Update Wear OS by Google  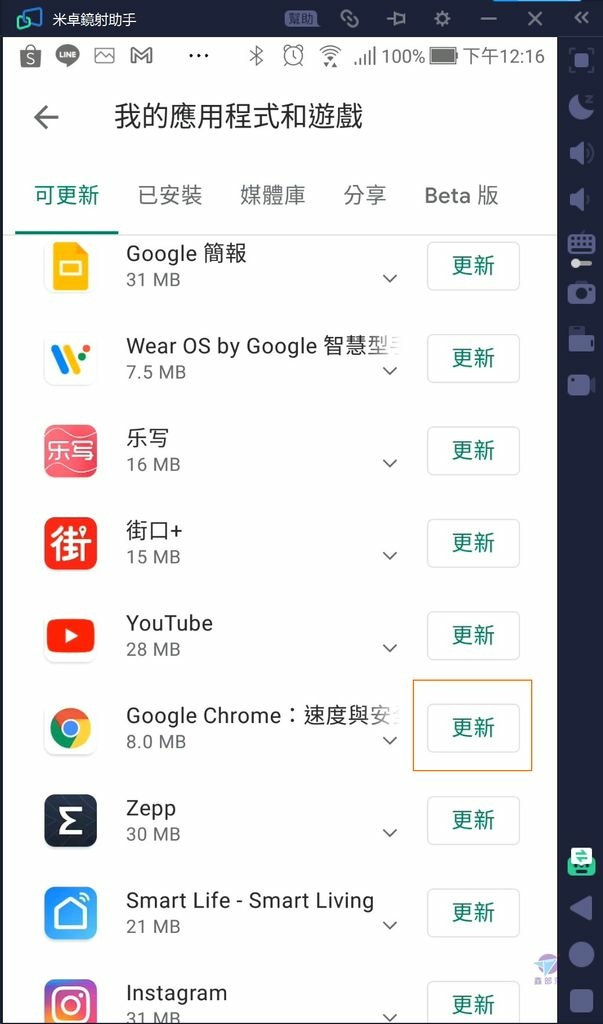click(x=473, y=358)
